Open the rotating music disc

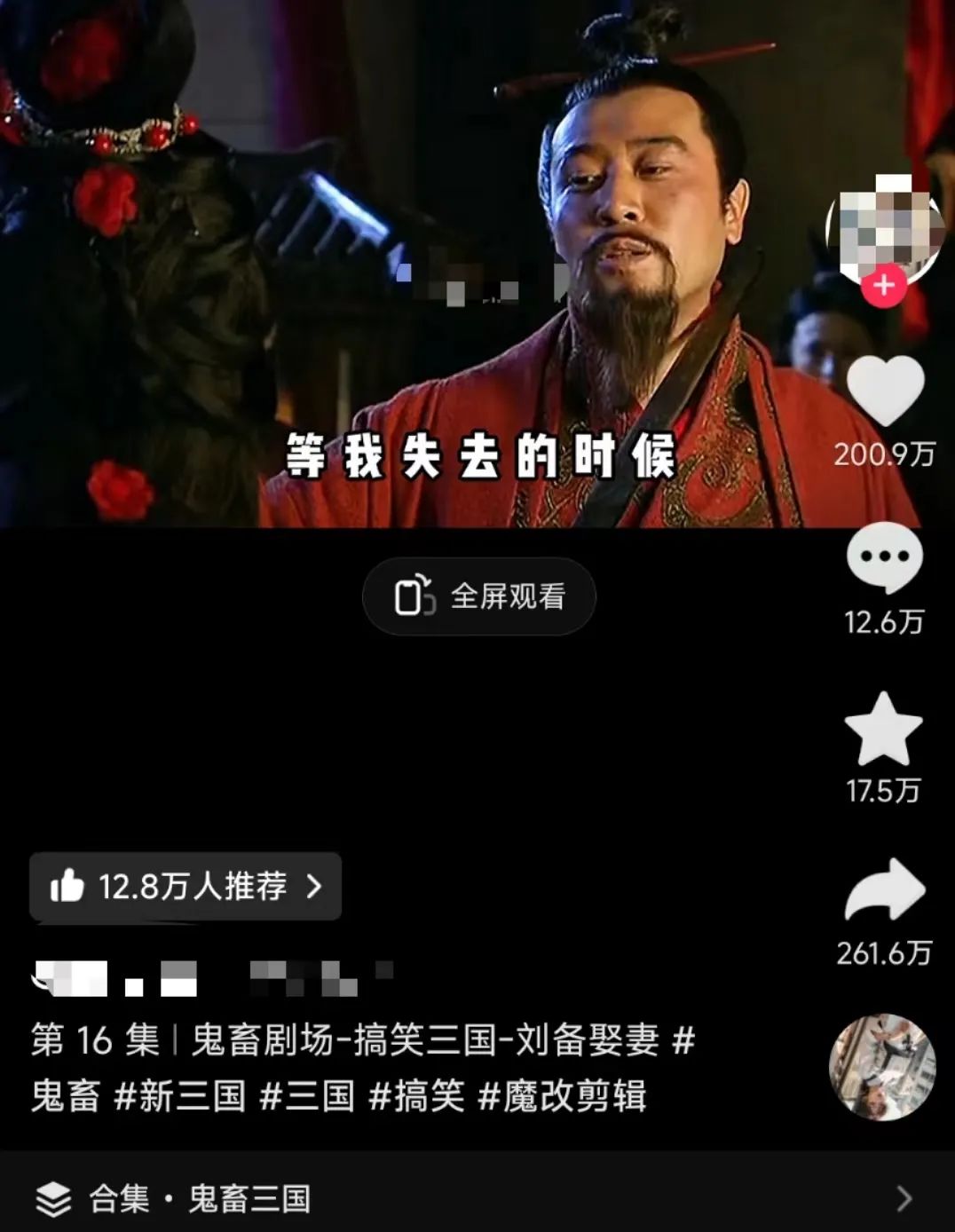click(882, 1067)
